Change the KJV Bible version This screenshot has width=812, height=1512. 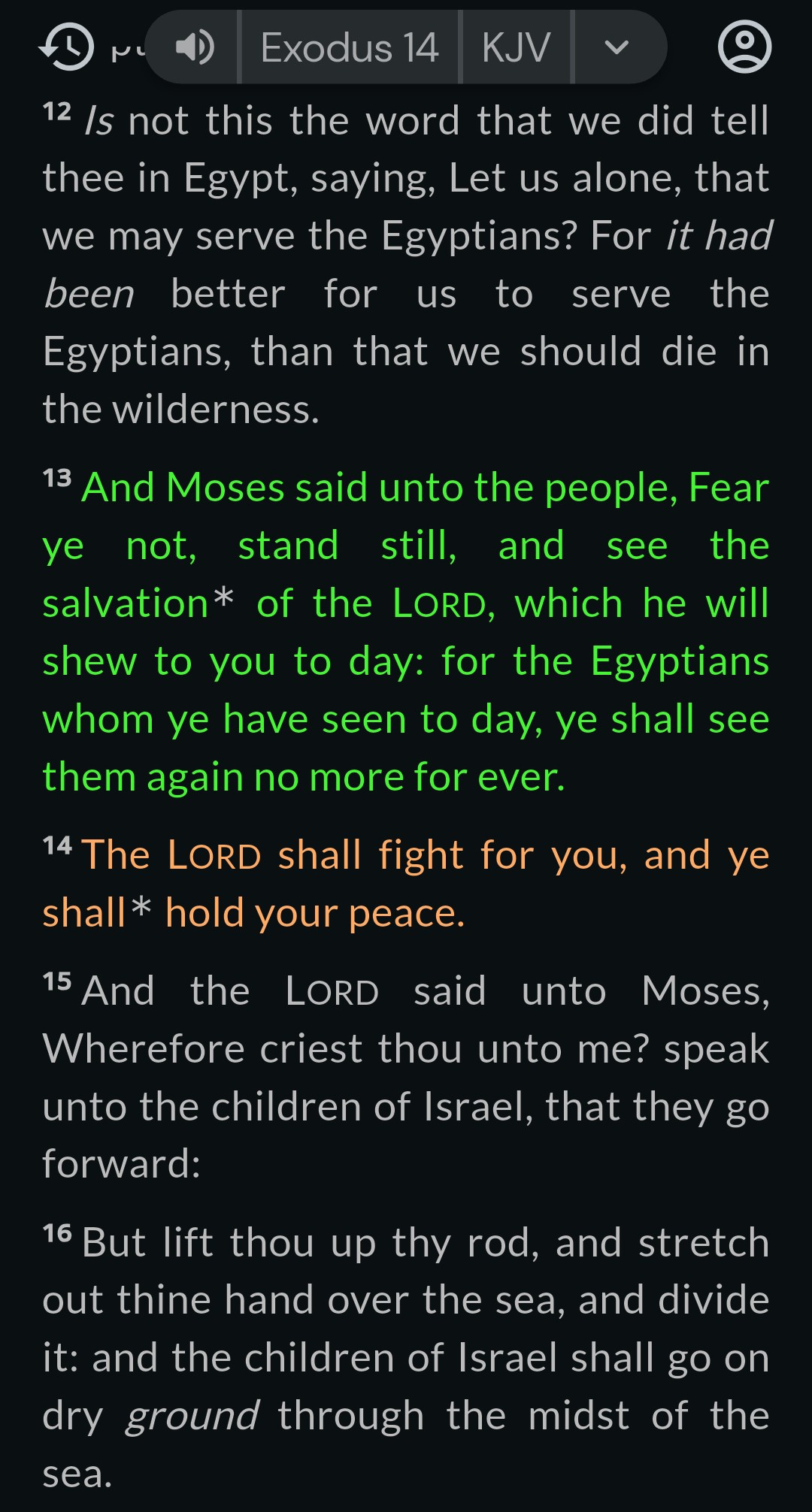coord(516,47)
